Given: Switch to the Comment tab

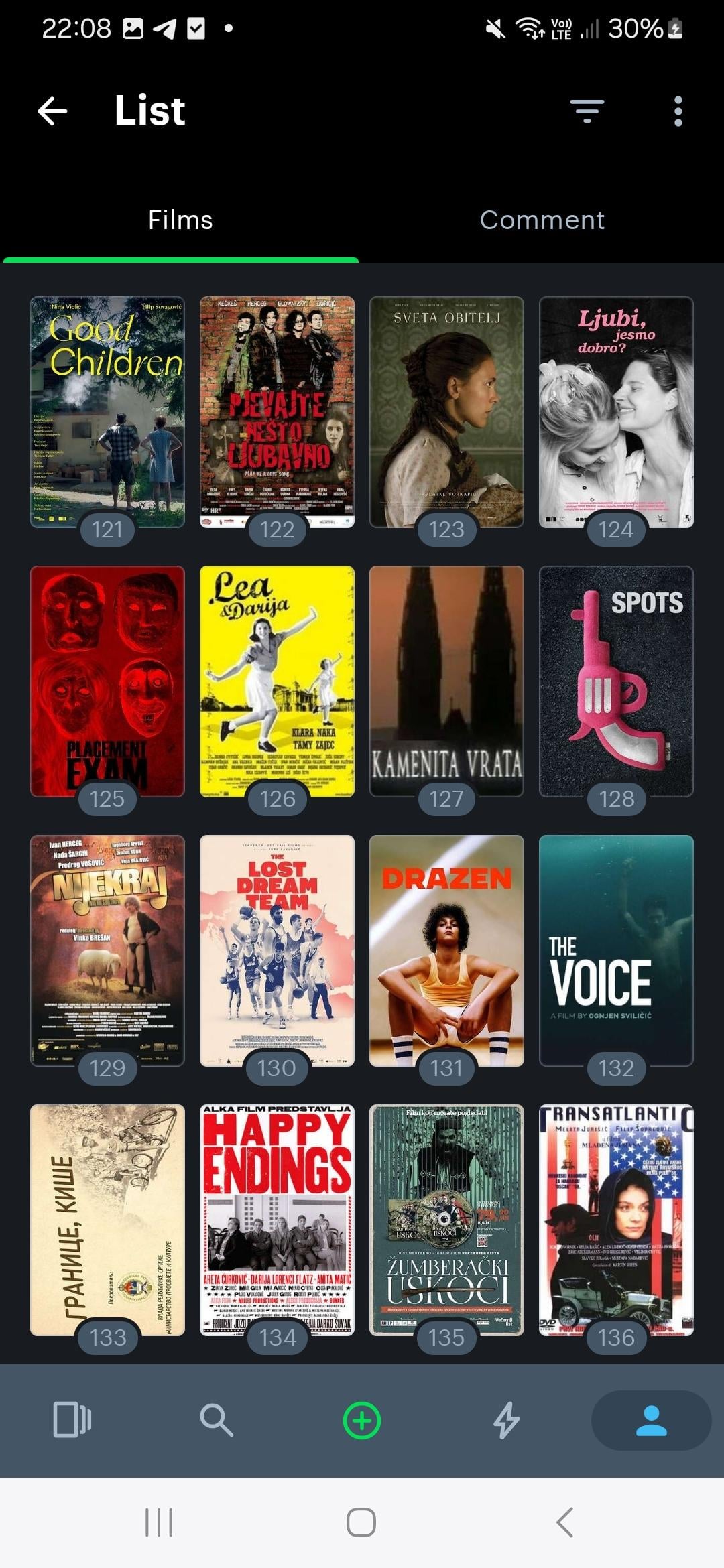Looking at the screenshot, I should 542,220.
